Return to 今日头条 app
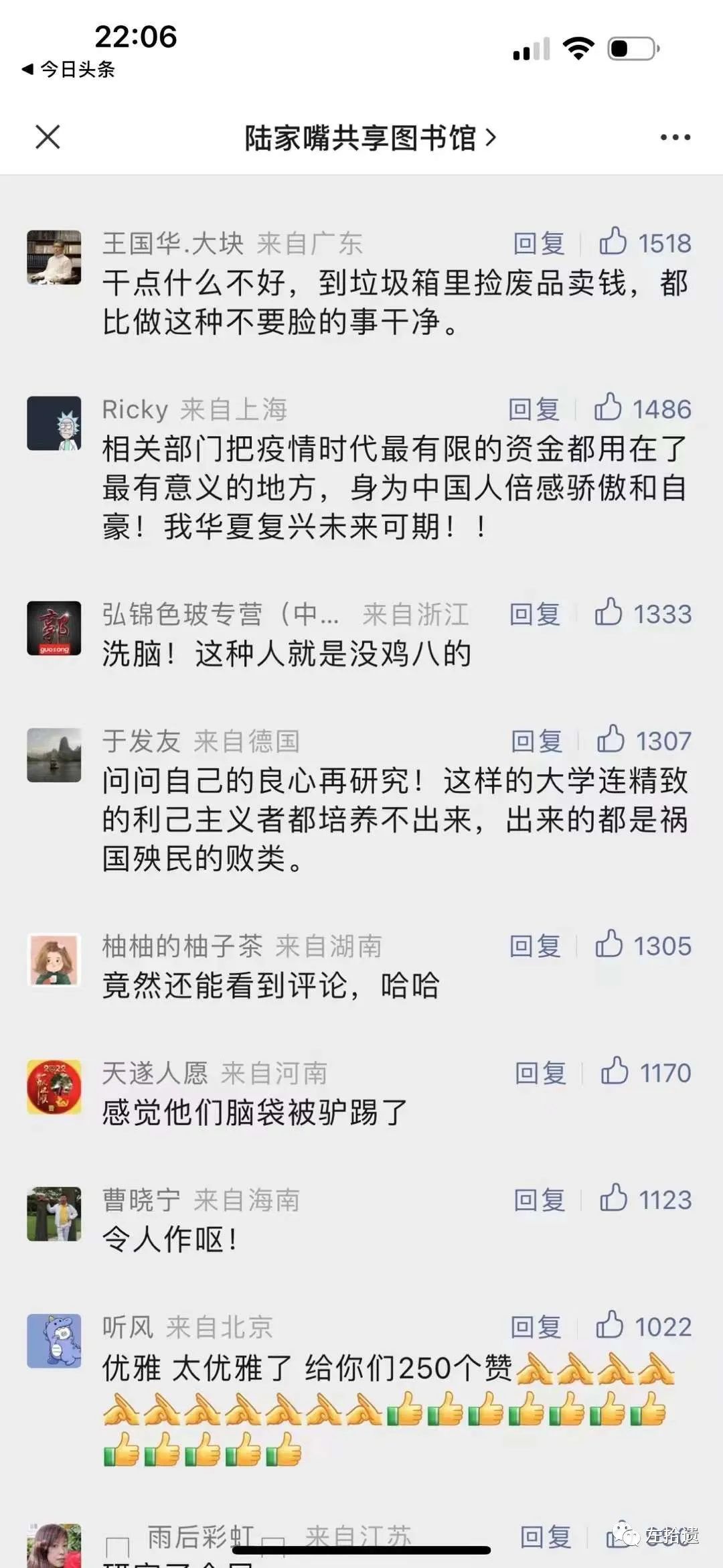 point(69,69)
